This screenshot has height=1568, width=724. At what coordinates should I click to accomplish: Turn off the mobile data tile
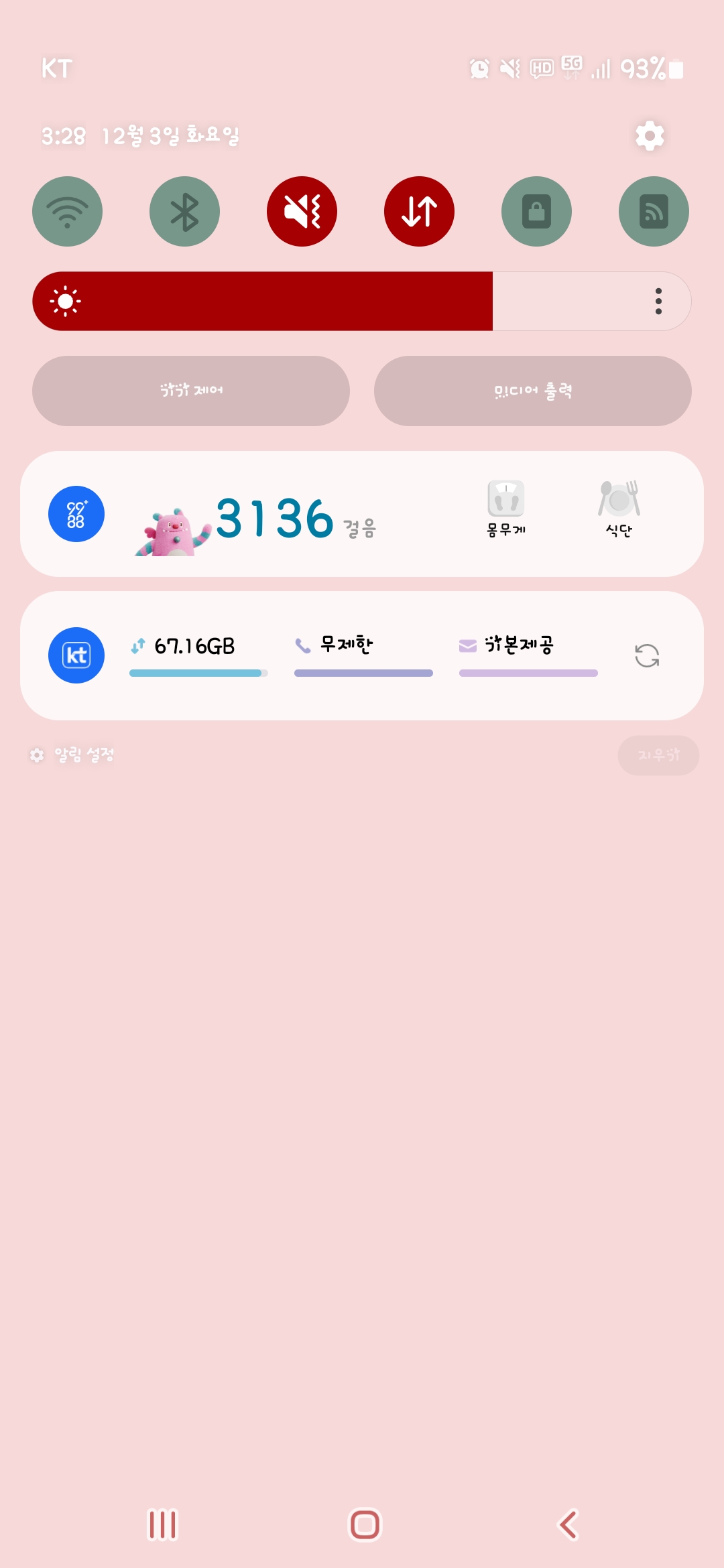coord(419,211)
